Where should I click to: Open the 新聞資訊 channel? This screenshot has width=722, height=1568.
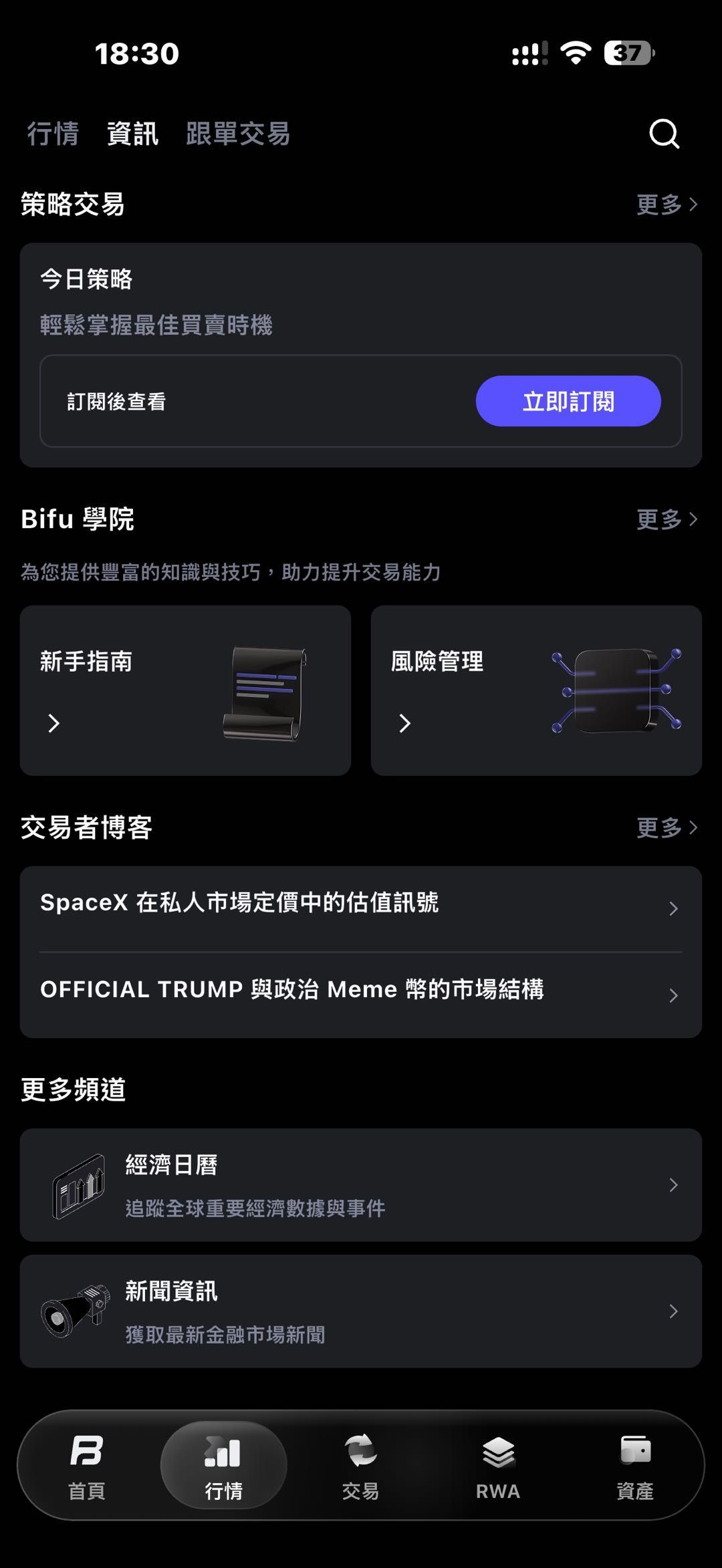[361, 1311]
